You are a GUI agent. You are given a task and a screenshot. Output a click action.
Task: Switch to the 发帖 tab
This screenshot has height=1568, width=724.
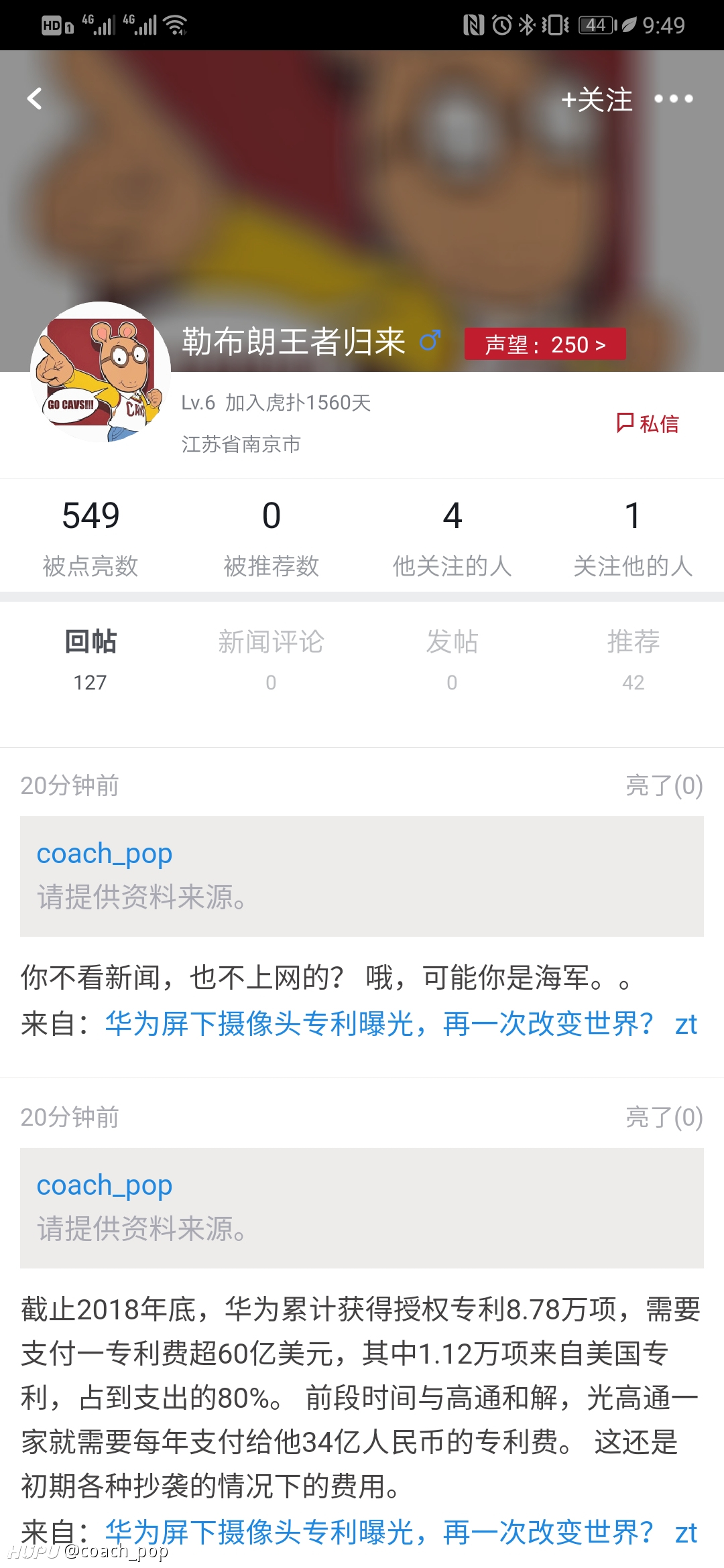pos(452,659)
